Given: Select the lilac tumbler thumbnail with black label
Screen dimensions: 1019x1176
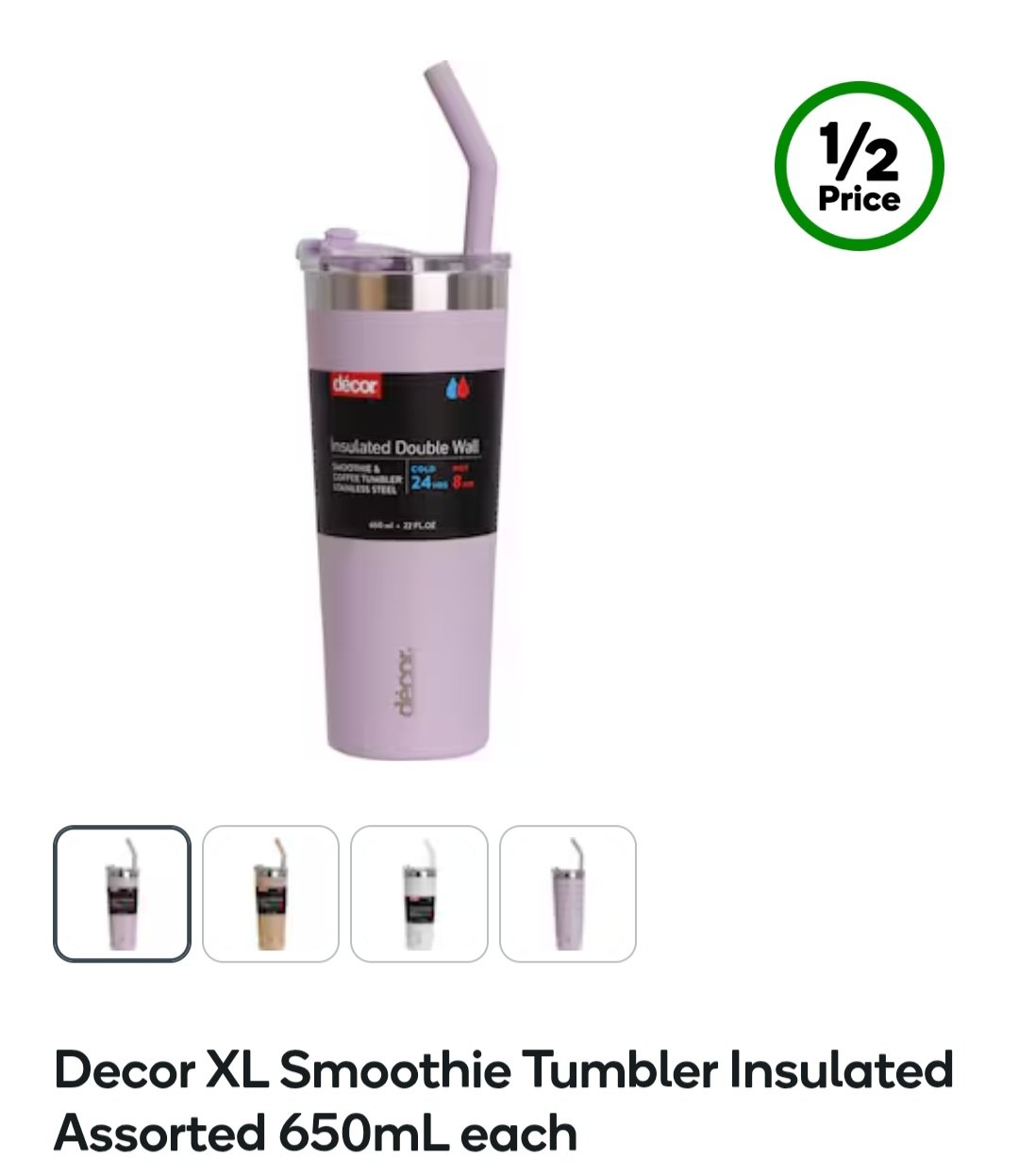Looking at the screenshot, I should [x=122, y=894].
